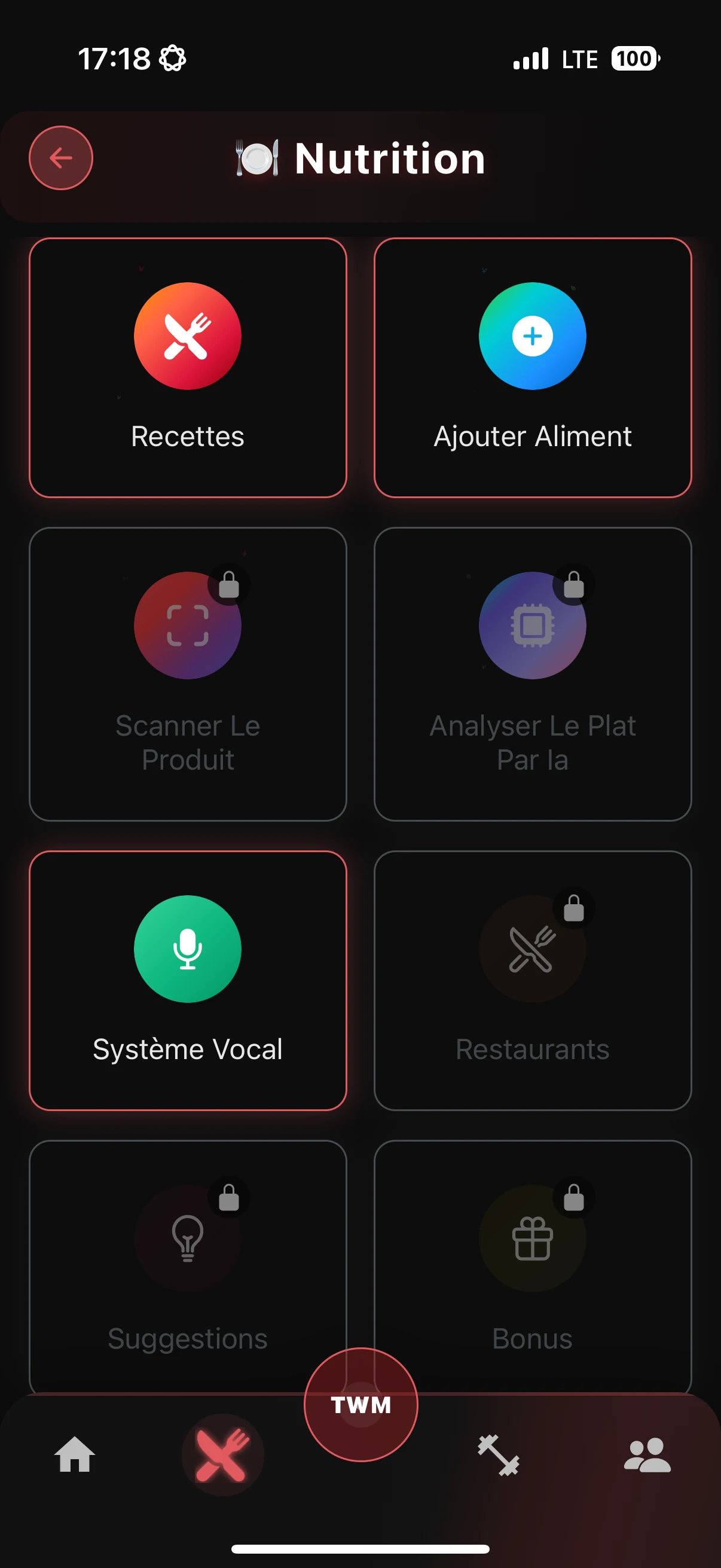Go back using the red arrow button
This screenshot has width=721, height=1568.
point(61,158)
